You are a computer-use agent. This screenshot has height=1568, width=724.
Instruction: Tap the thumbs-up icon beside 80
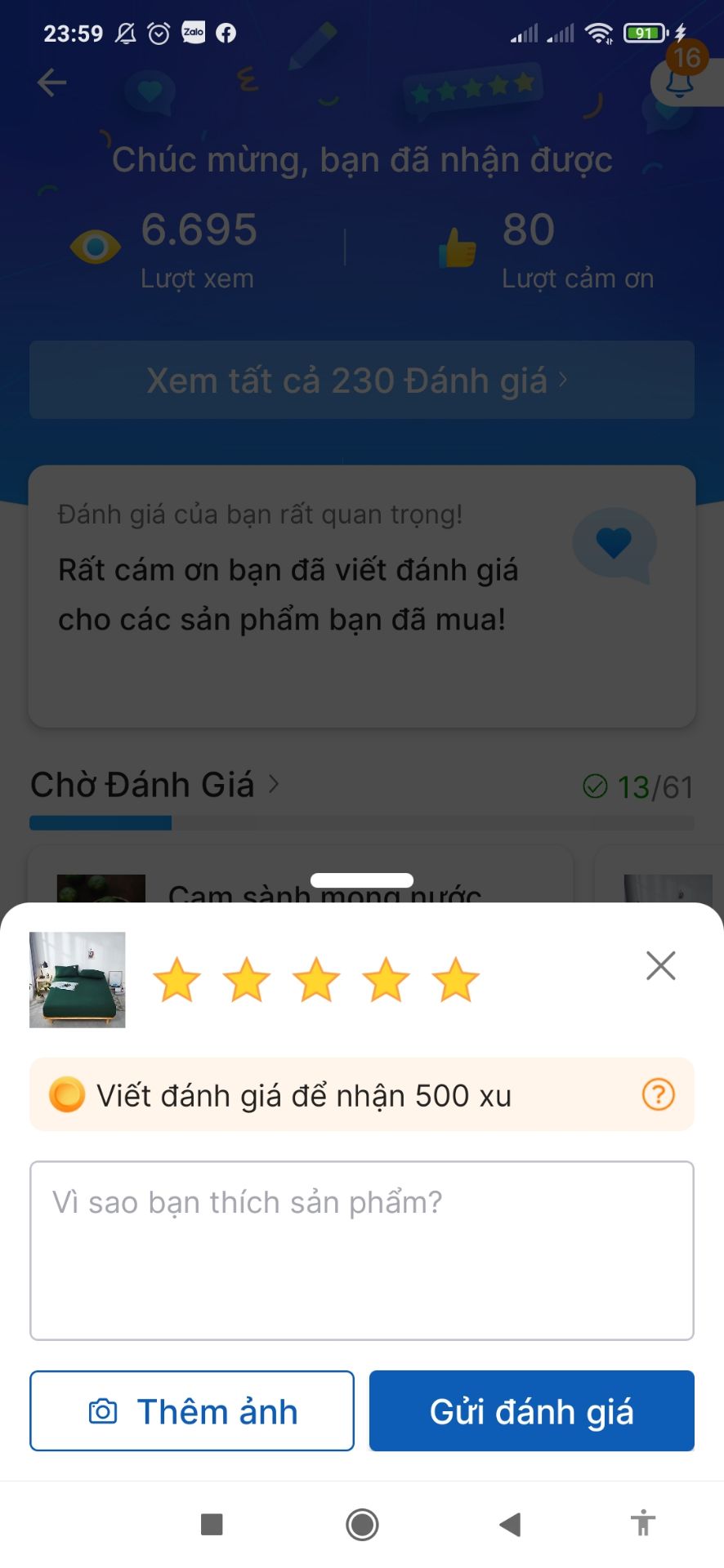[458, 249]
